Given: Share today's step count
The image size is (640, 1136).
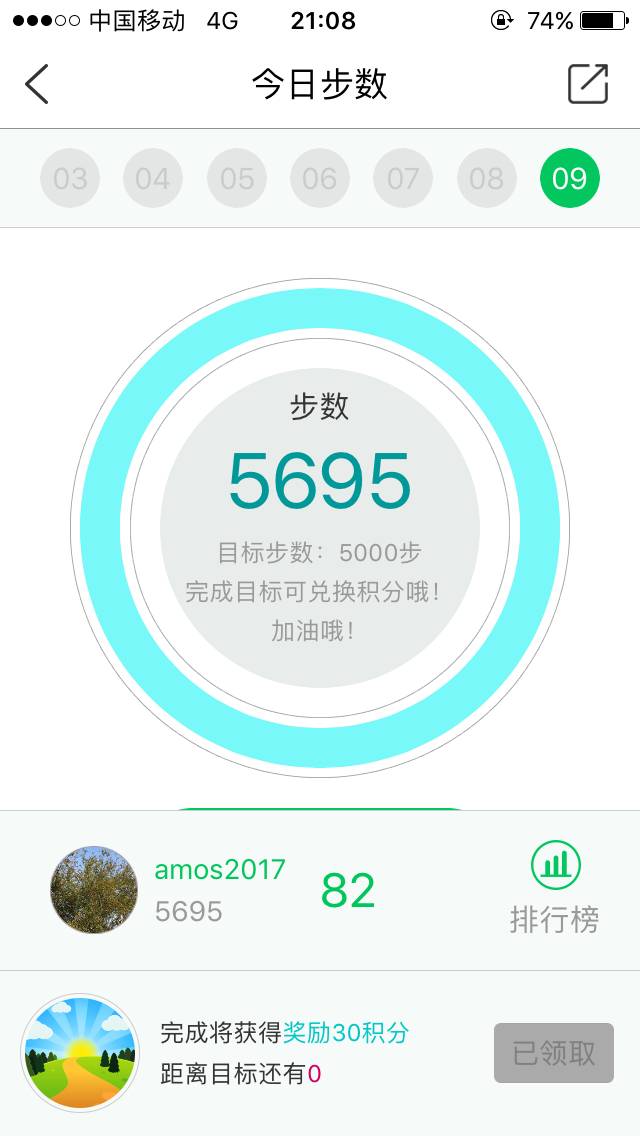Looking at the screenshot, I should [588, 85].
